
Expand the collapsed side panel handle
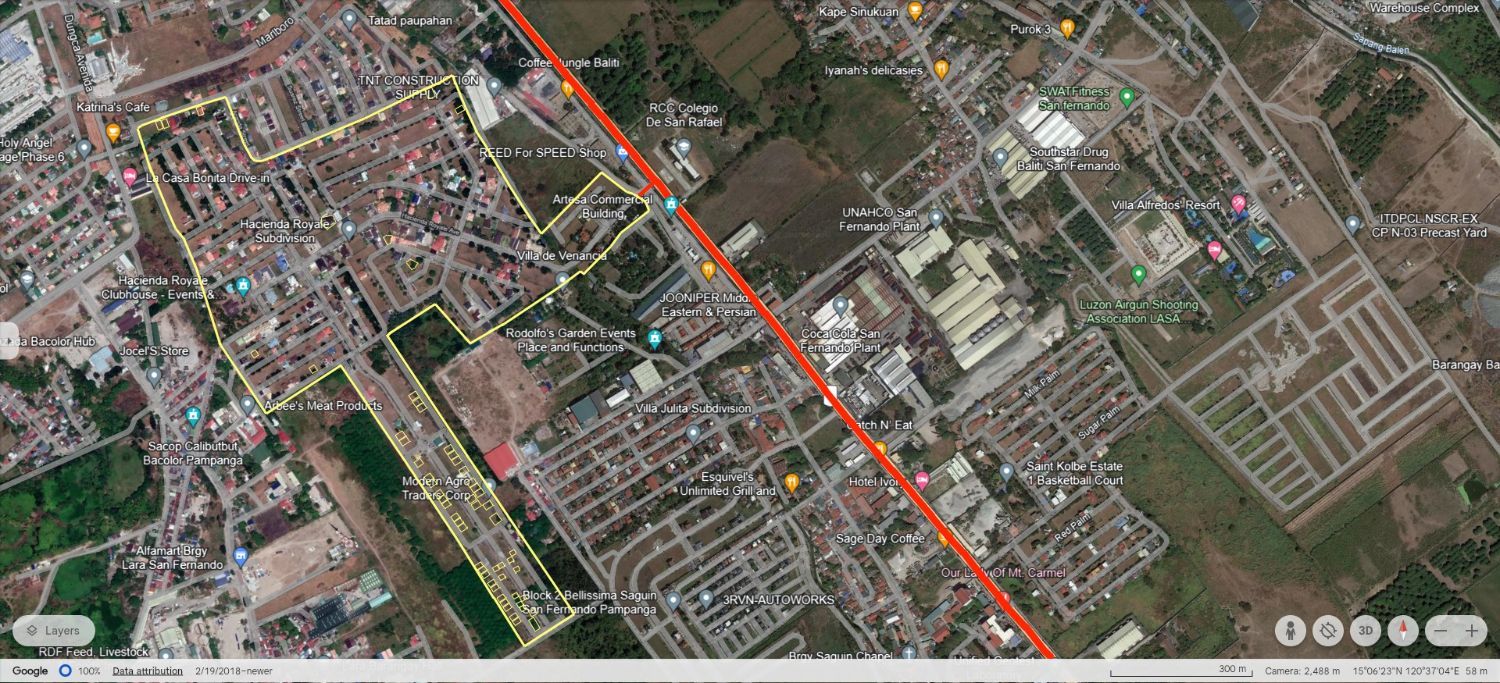(8, 340)
